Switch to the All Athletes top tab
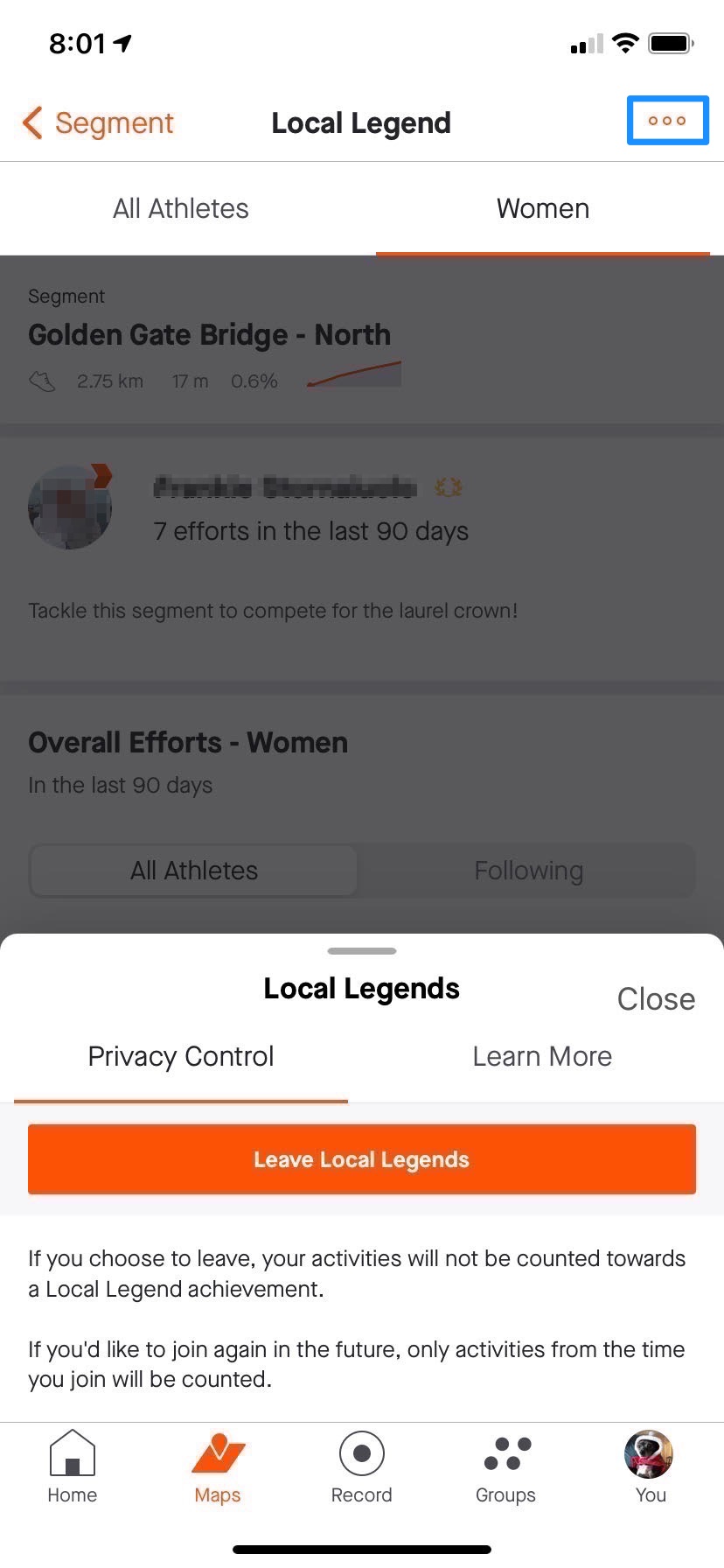The width and height of the screenshot is (724, 1568). click(x=181, y=209)
